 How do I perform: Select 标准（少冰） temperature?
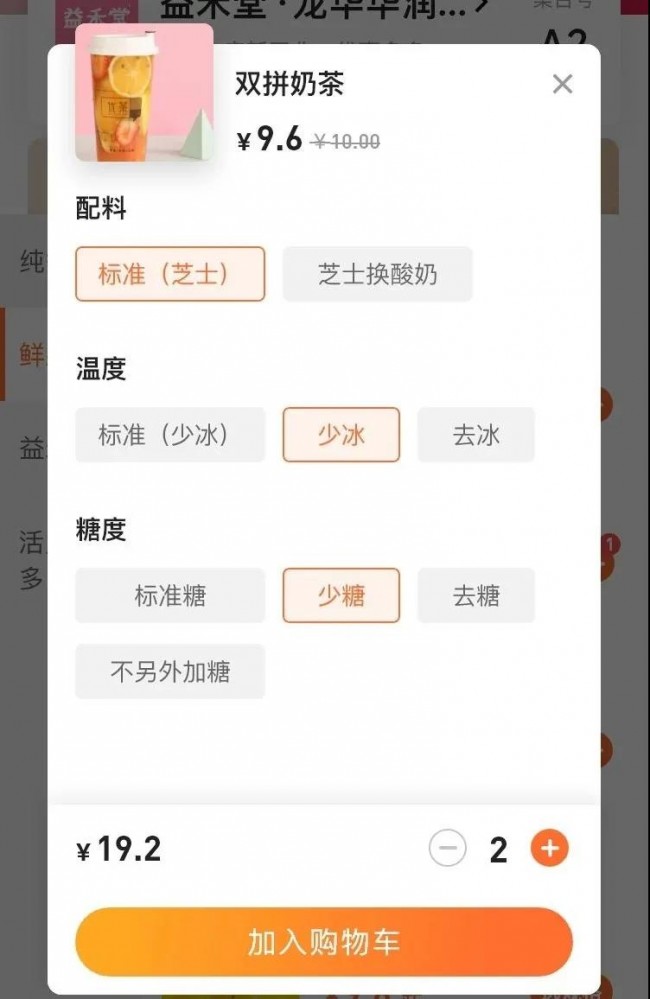click(170, 435)
